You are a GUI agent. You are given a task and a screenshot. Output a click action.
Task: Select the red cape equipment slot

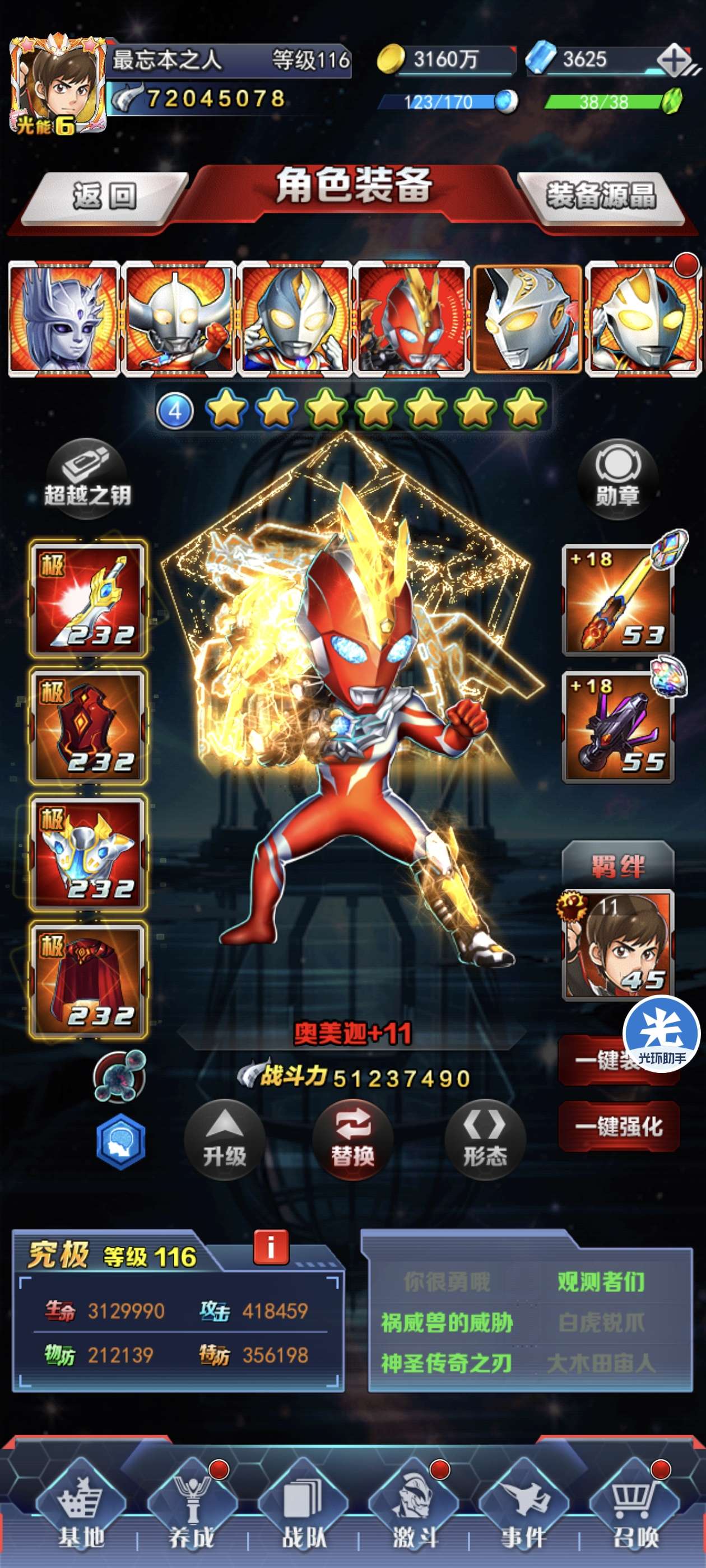tap(89, 979)
